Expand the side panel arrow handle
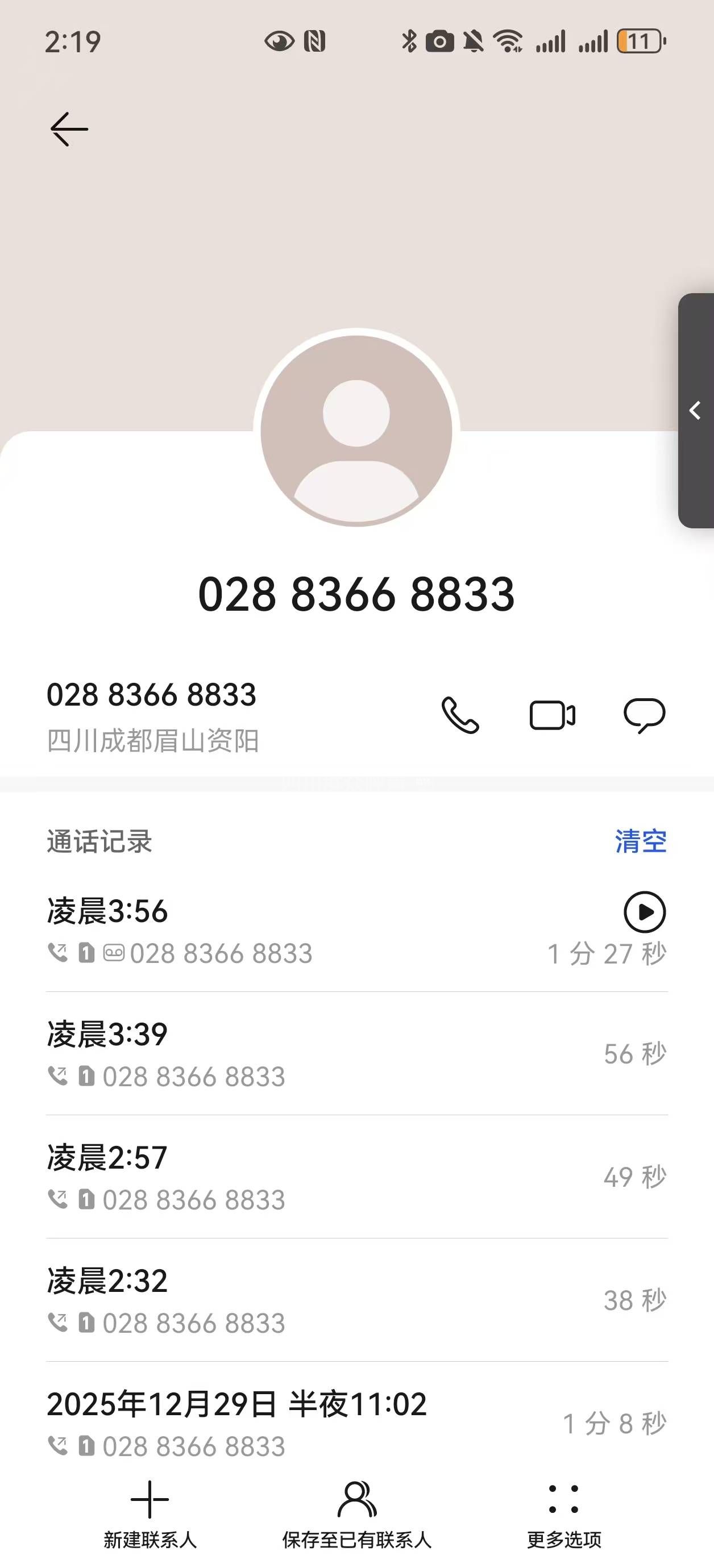 696,411
